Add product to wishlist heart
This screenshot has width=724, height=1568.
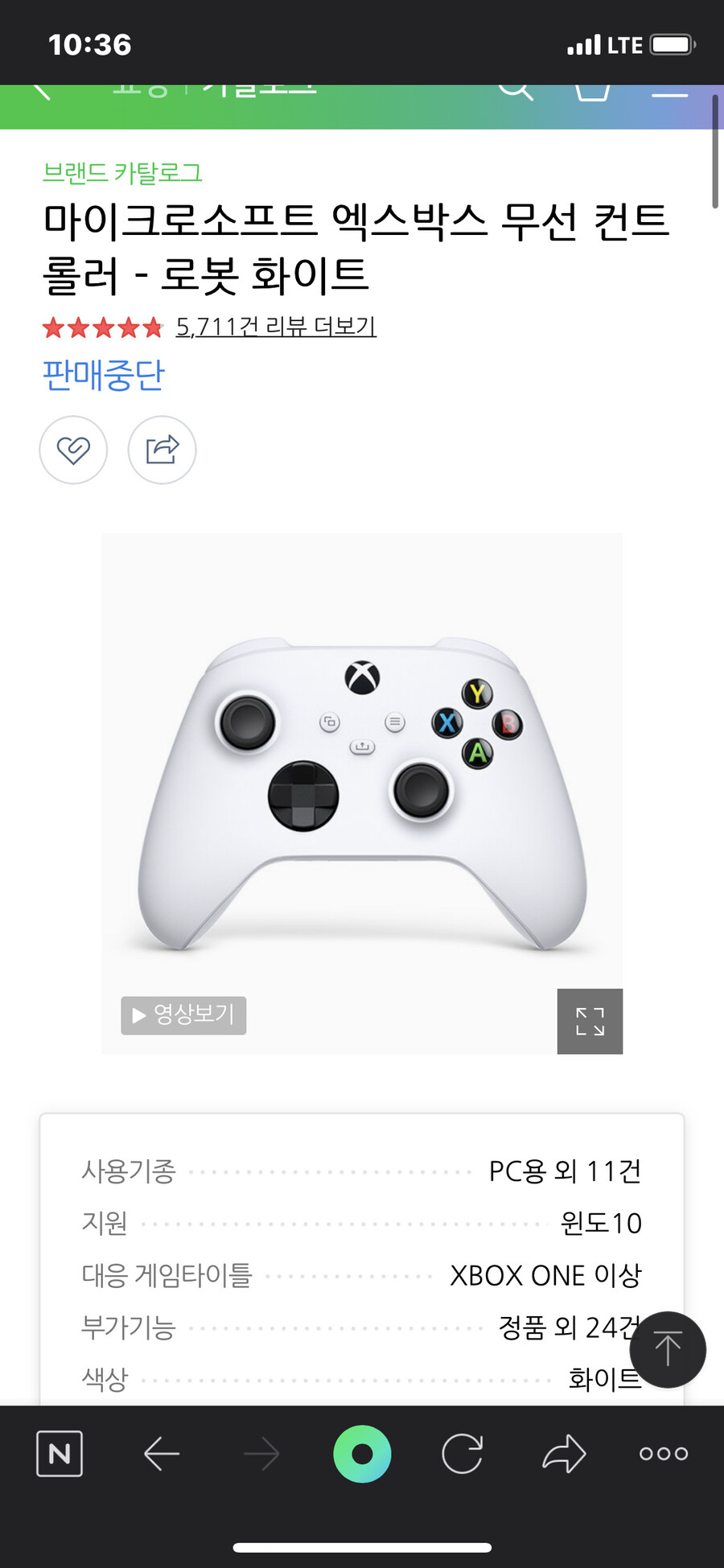pyautogui.click(x=73, y=450)
